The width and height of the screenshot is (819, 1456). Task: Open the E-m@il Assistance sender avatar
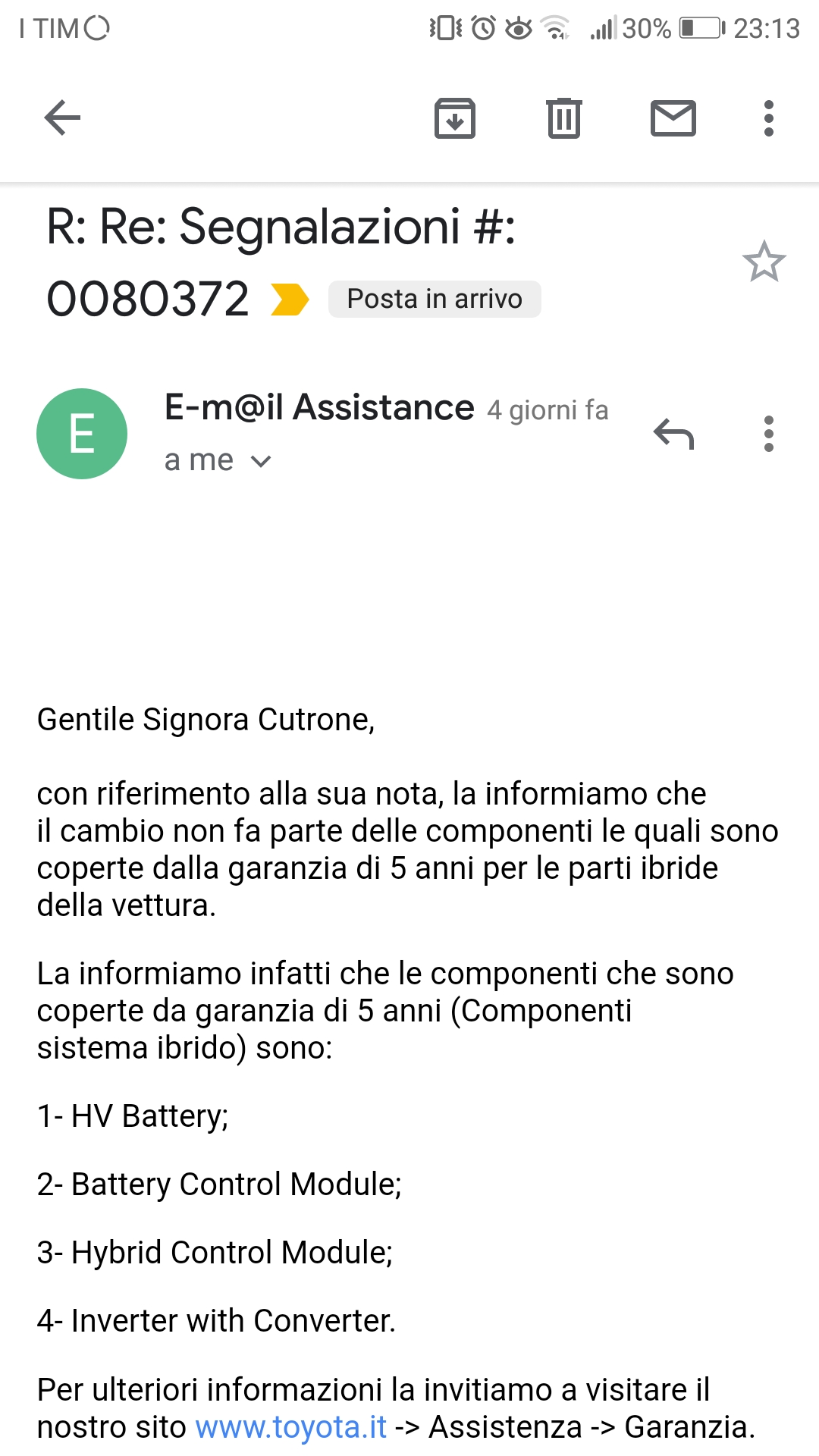pos(82,434)
